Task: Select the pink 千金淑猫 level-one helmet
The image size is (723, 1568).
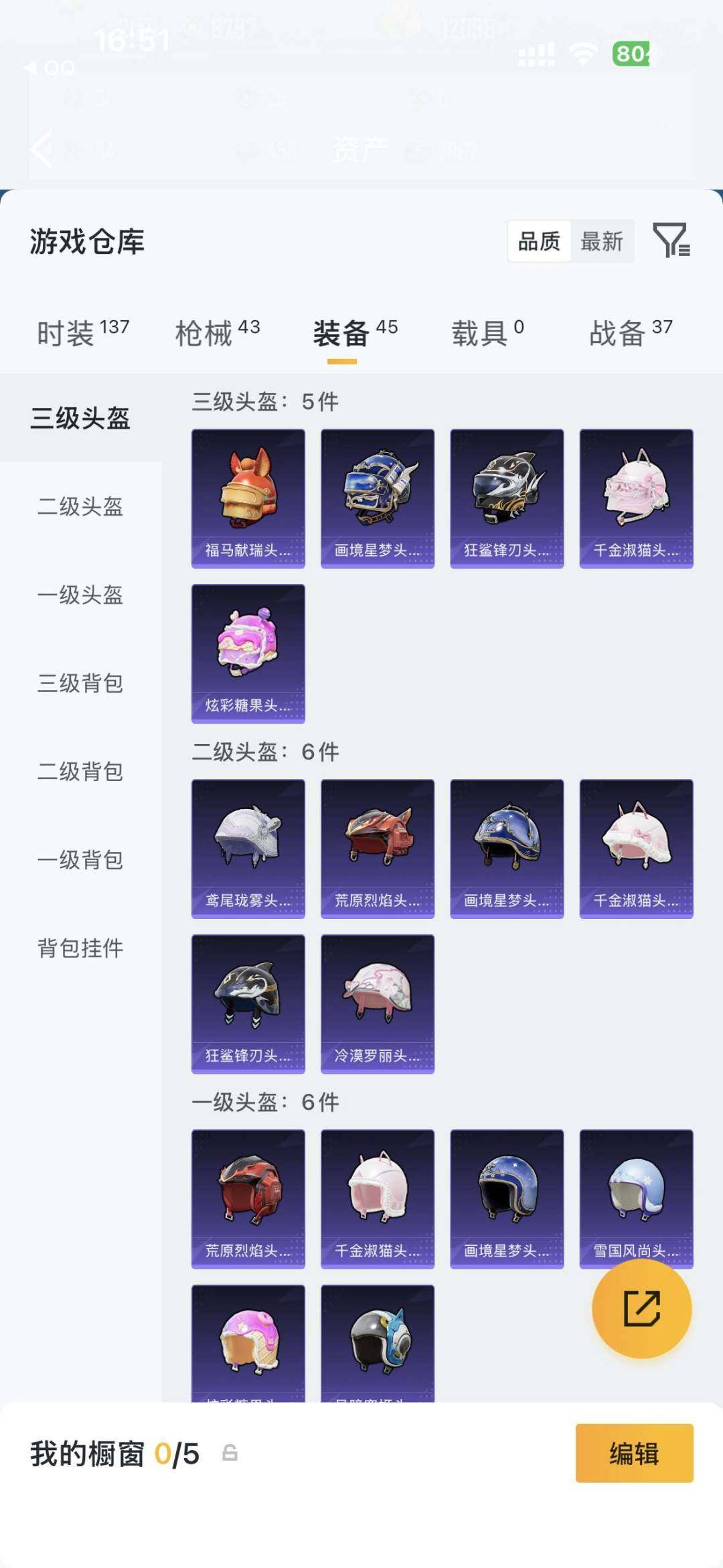Action: [378, 1199]
